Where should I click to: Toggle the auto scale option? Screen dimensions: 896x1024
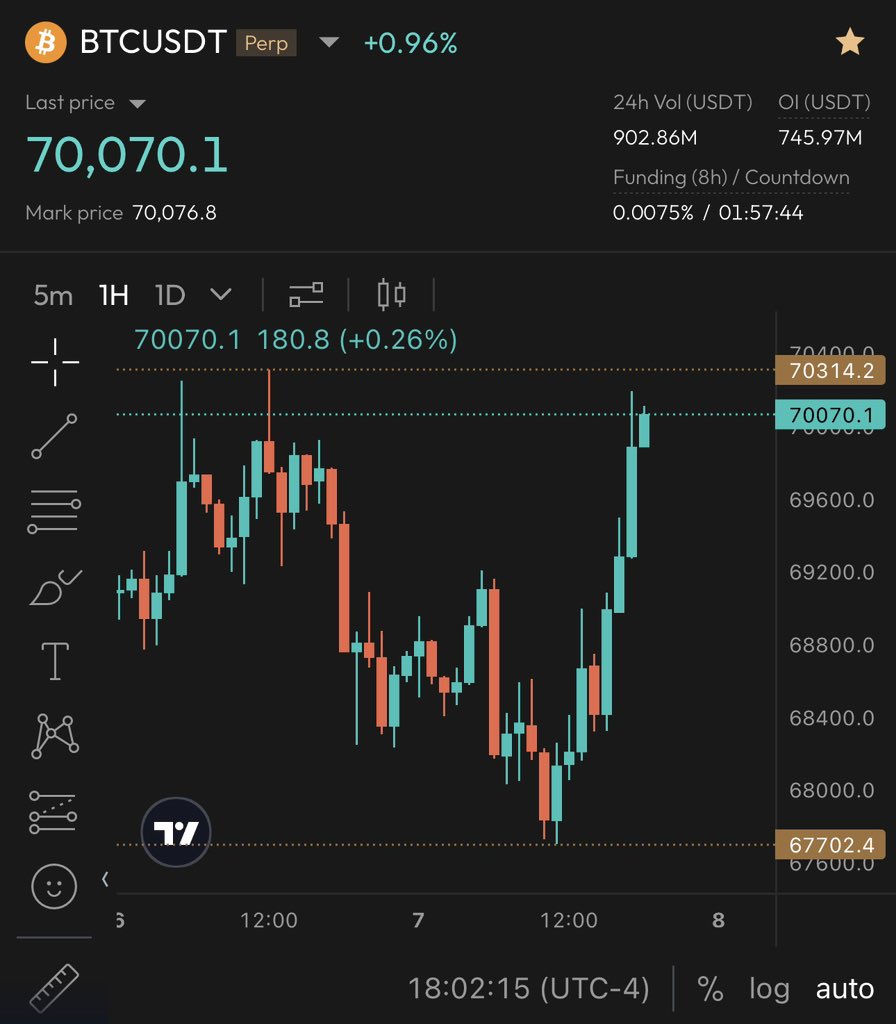pyautogui.click(x=844, y=989)
